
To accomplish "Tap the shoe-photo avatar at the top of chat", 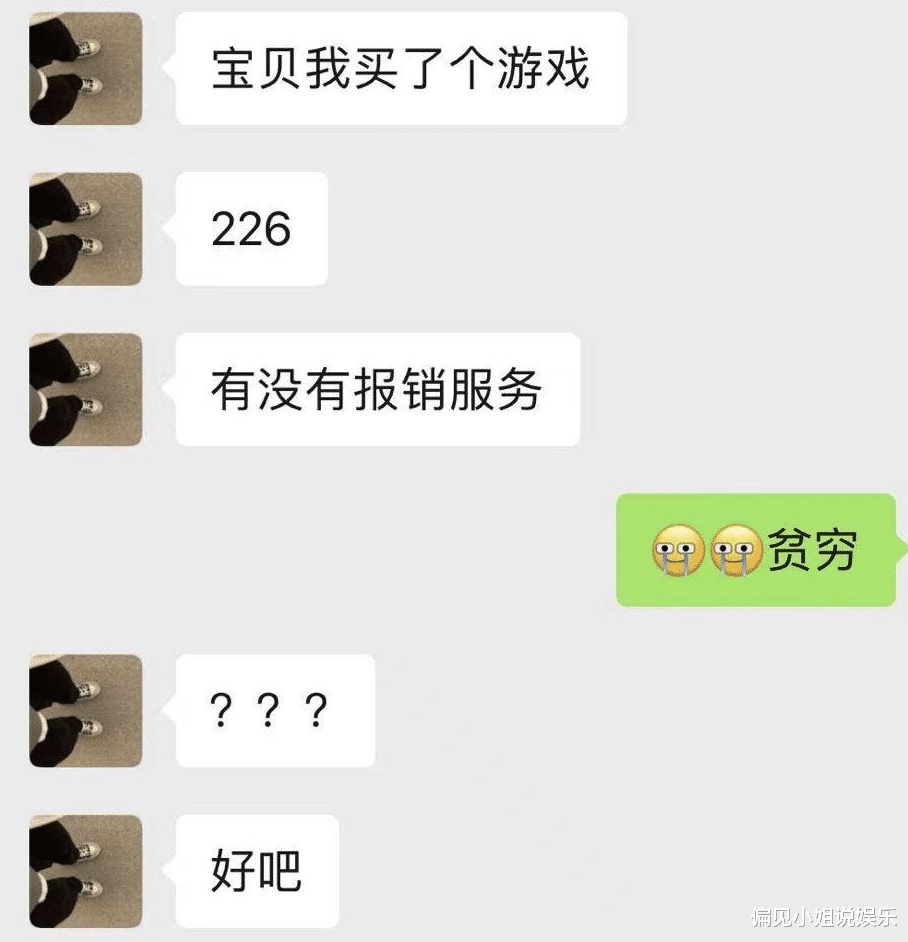I will [85, 68].
